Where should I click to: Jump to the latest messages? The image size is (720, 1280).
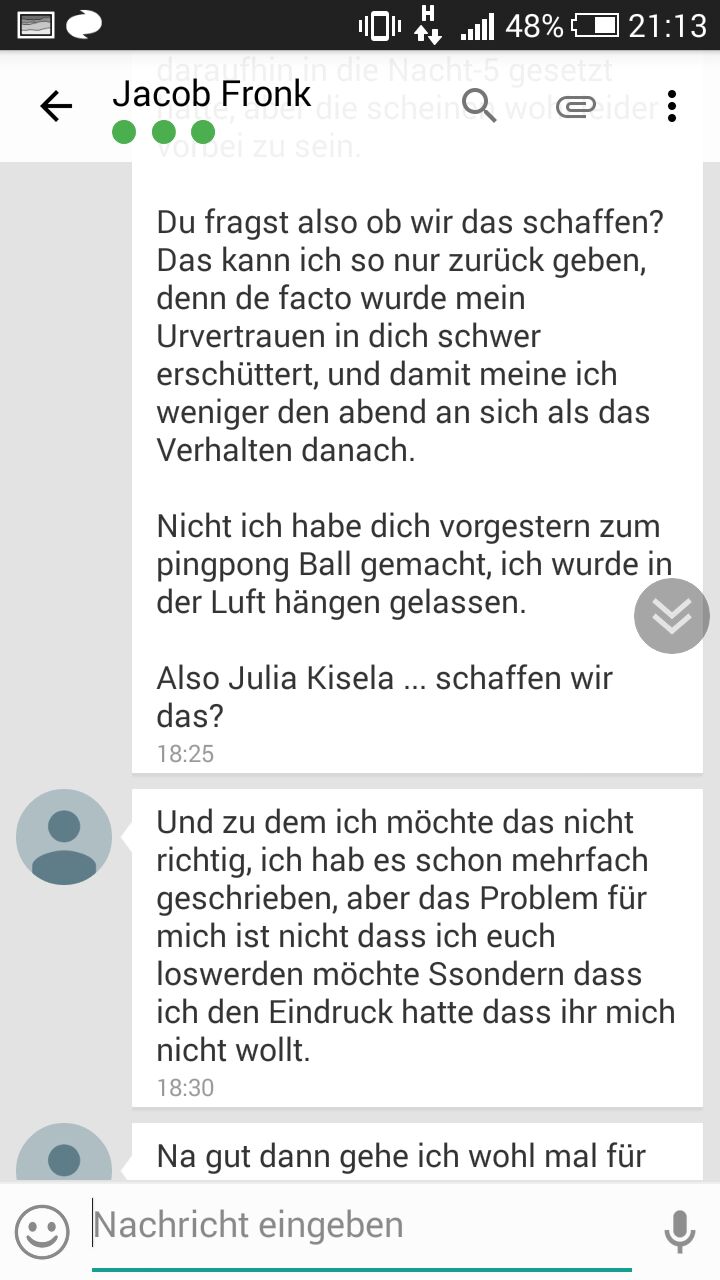pyautogui.click(x=671, y=616)
